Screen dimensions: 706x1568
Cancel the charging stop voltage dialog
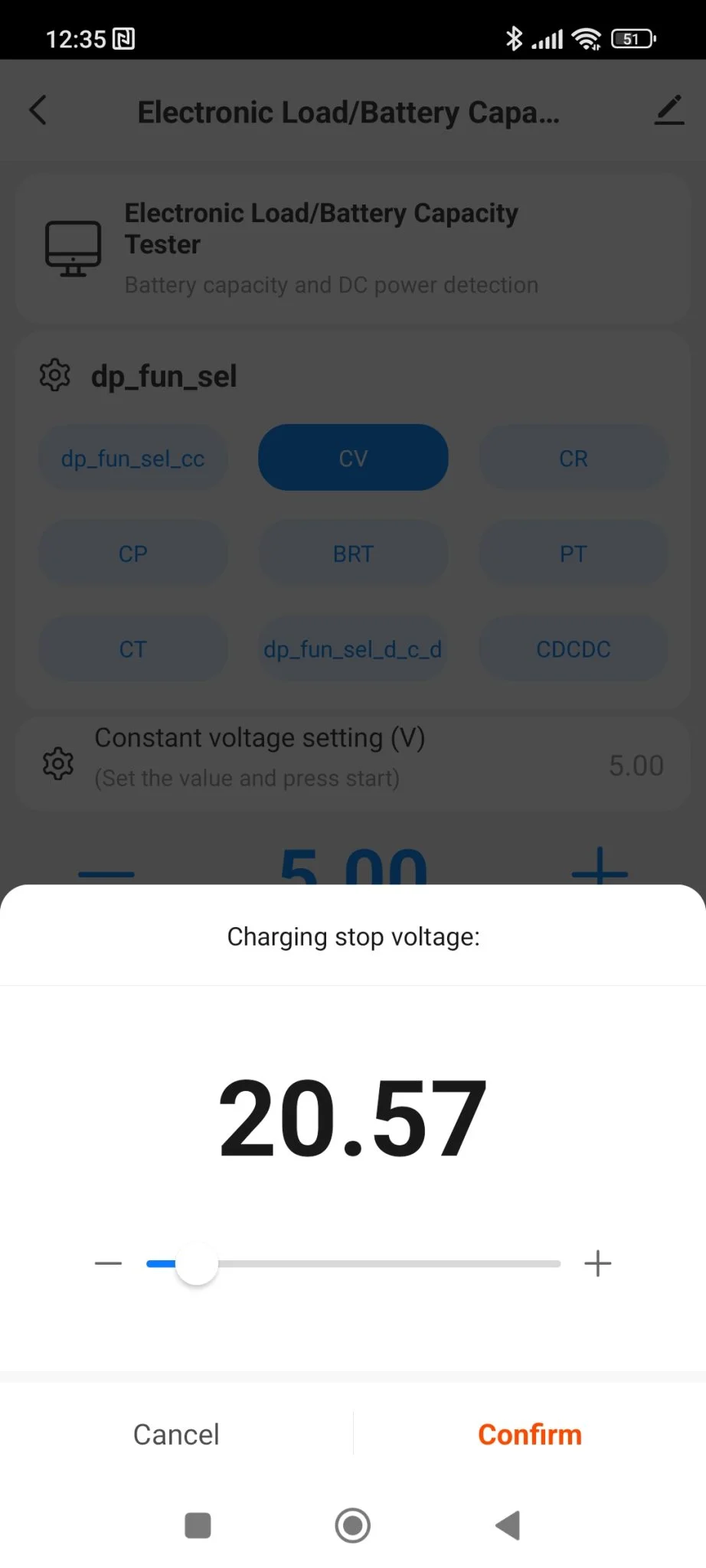point(176,1434)
